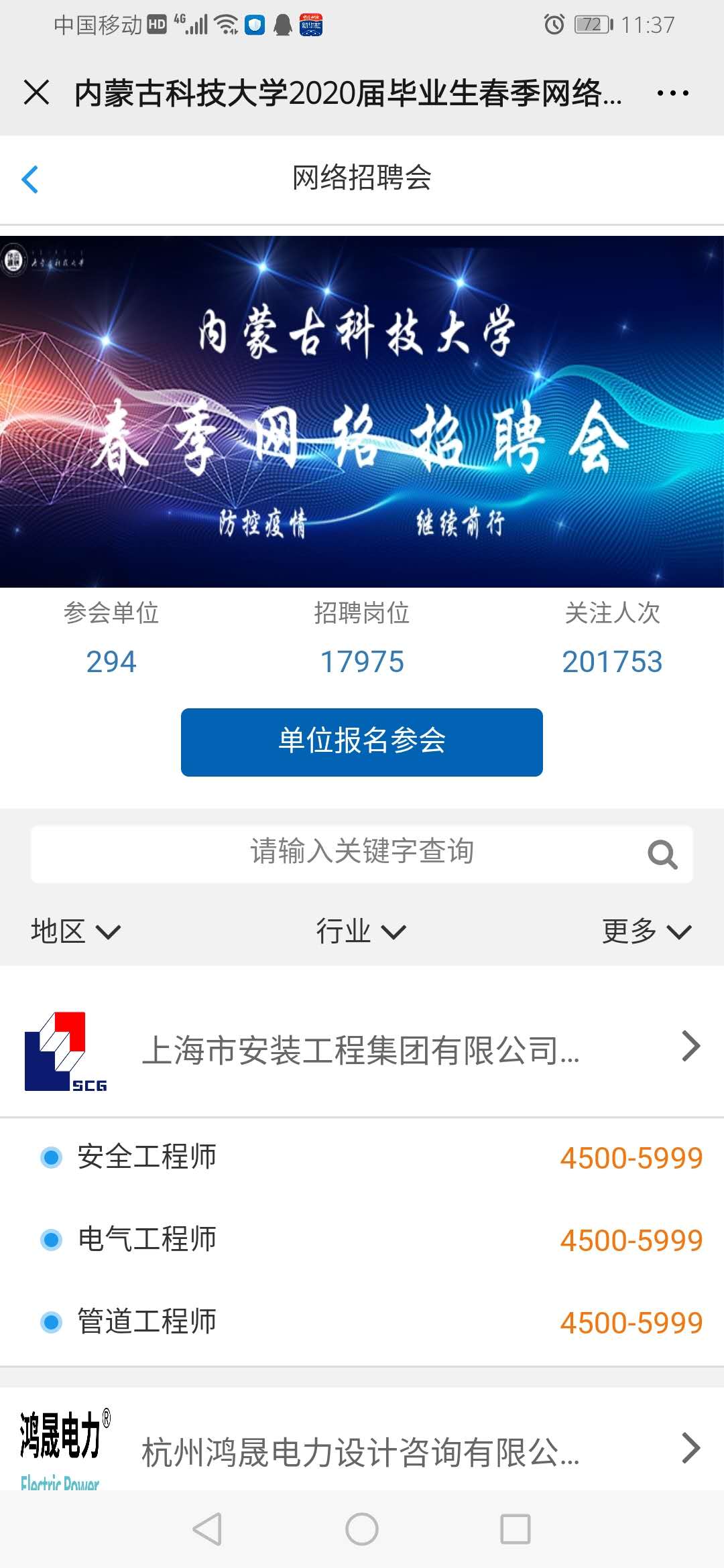Image resolution: width=724 pixels, height=1568 pixels.
Task: Tap the X to close the webpage
Action: (x=37, y=94)
